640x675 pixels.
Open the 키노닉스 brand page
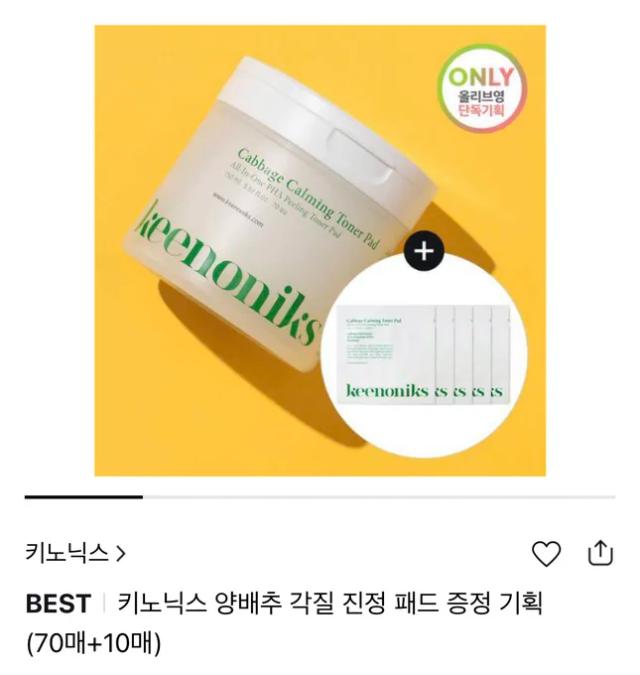tap(76, 552)
